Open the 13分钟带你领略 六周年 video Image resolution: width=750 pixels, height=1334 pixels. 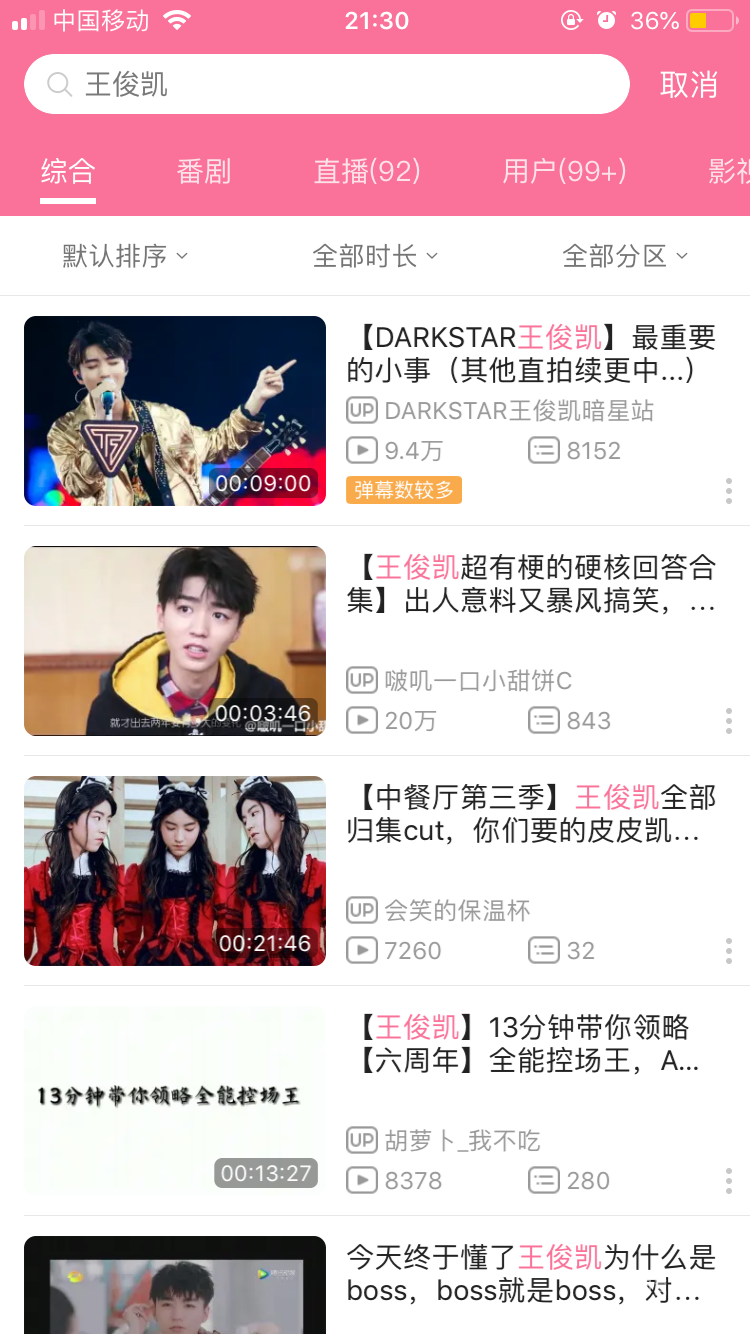(x=531, y=1044)
